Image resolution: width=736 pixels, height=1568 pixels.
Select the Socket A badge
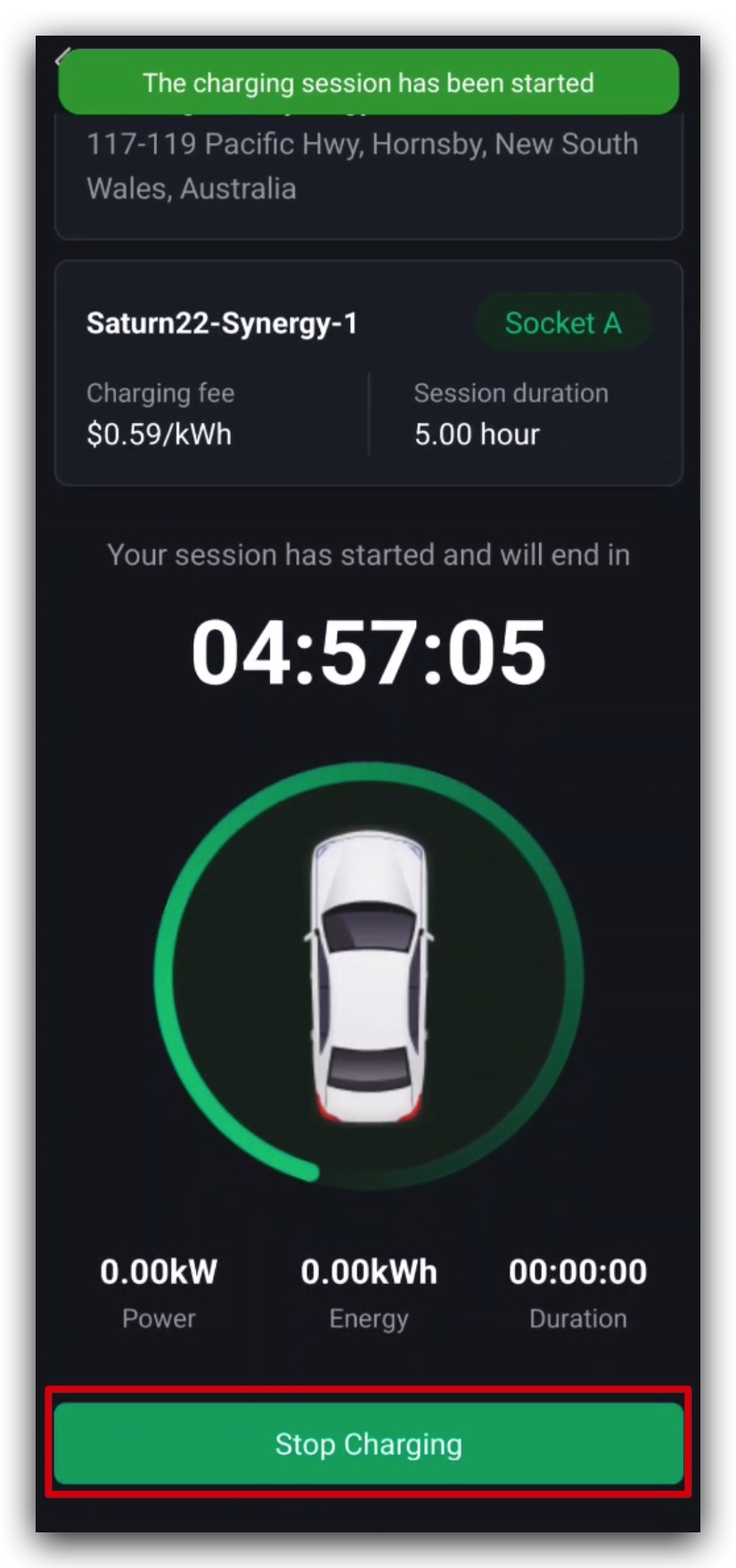click(x=563, y=323)
